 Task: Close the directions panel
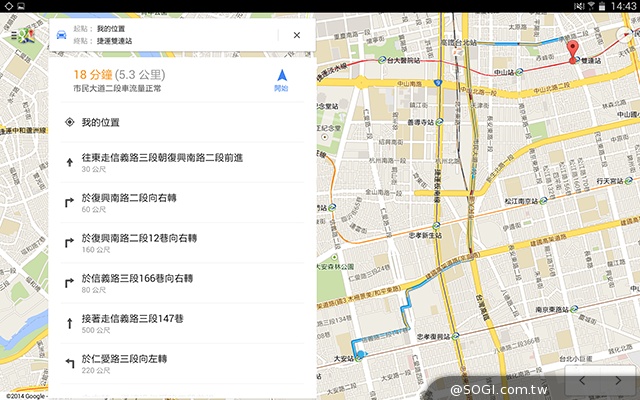tap(297, 35)
